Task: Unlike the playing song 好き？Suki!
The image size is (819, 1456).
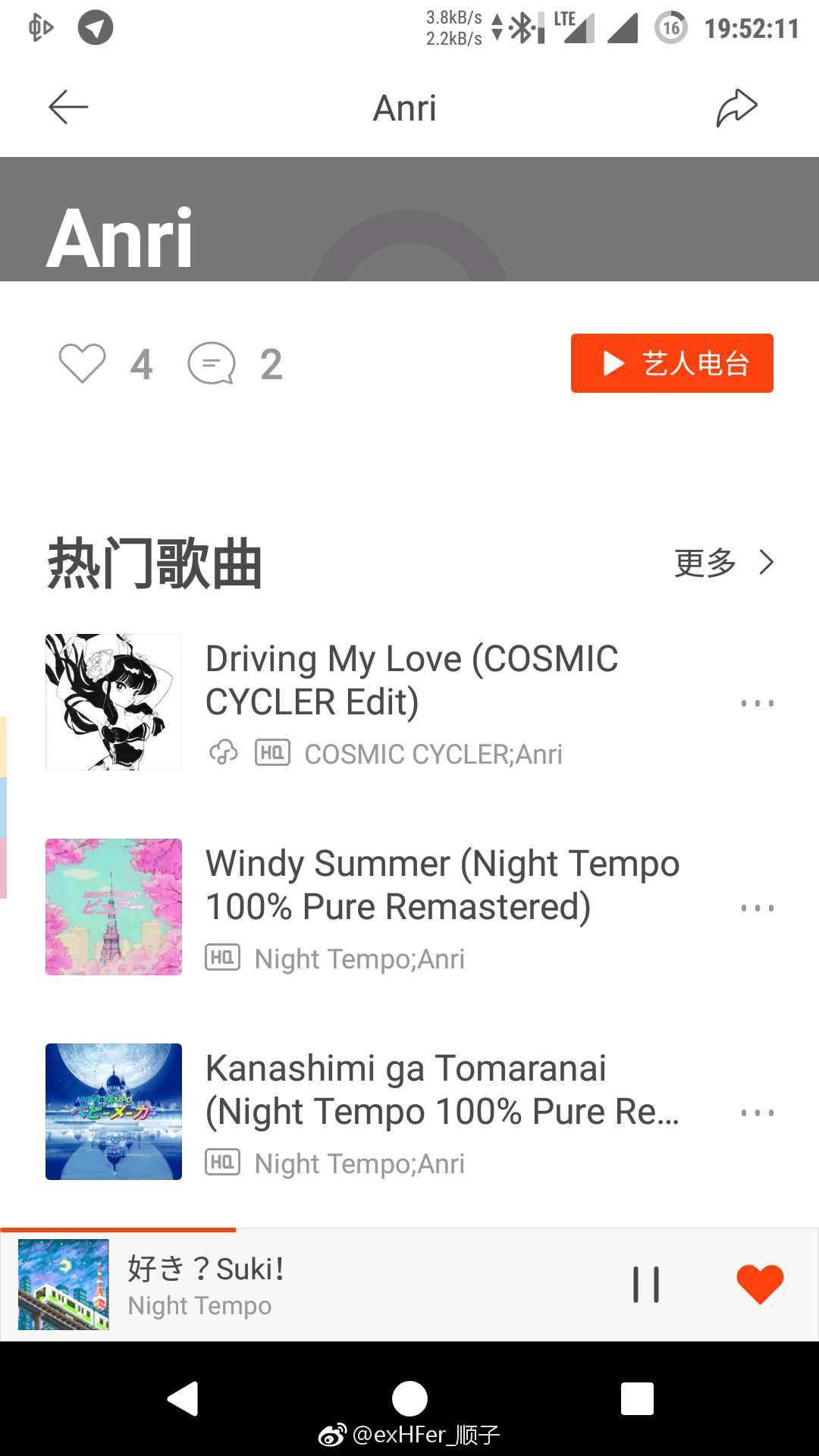Action: point(760,1285)
